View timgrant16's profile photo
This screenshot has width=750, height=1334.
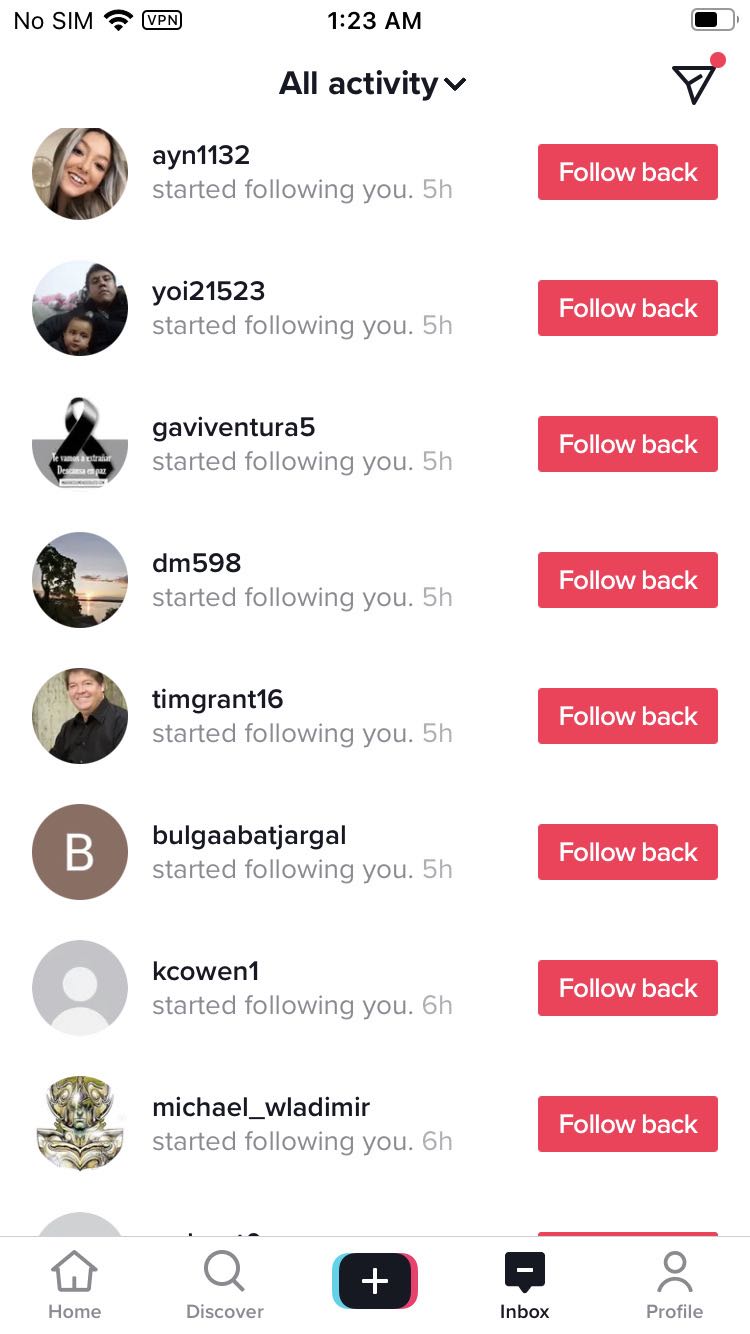80,716
